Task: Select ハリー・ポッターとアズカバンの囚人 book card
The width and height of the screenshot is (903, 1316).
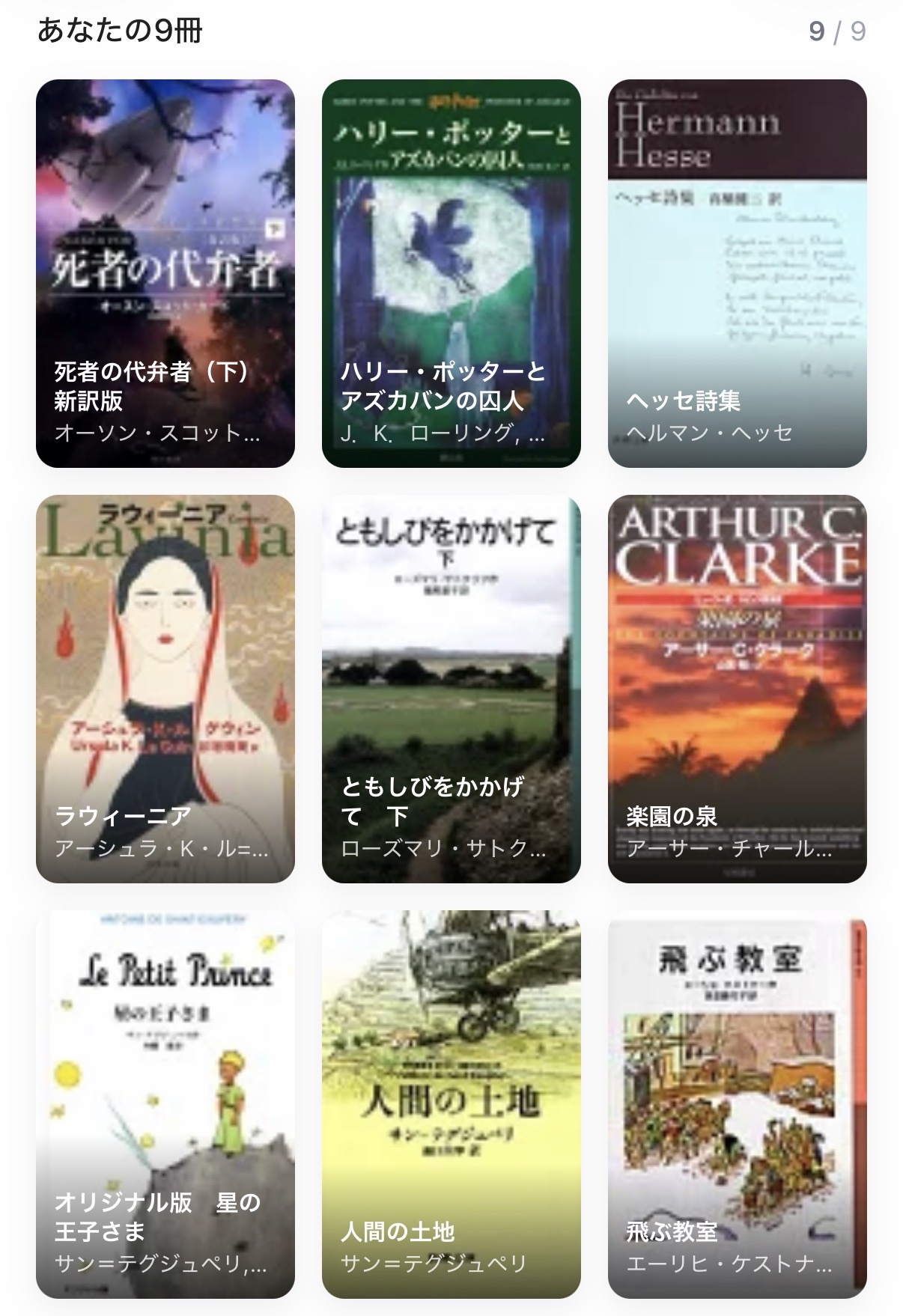Action: pos(451,273)
